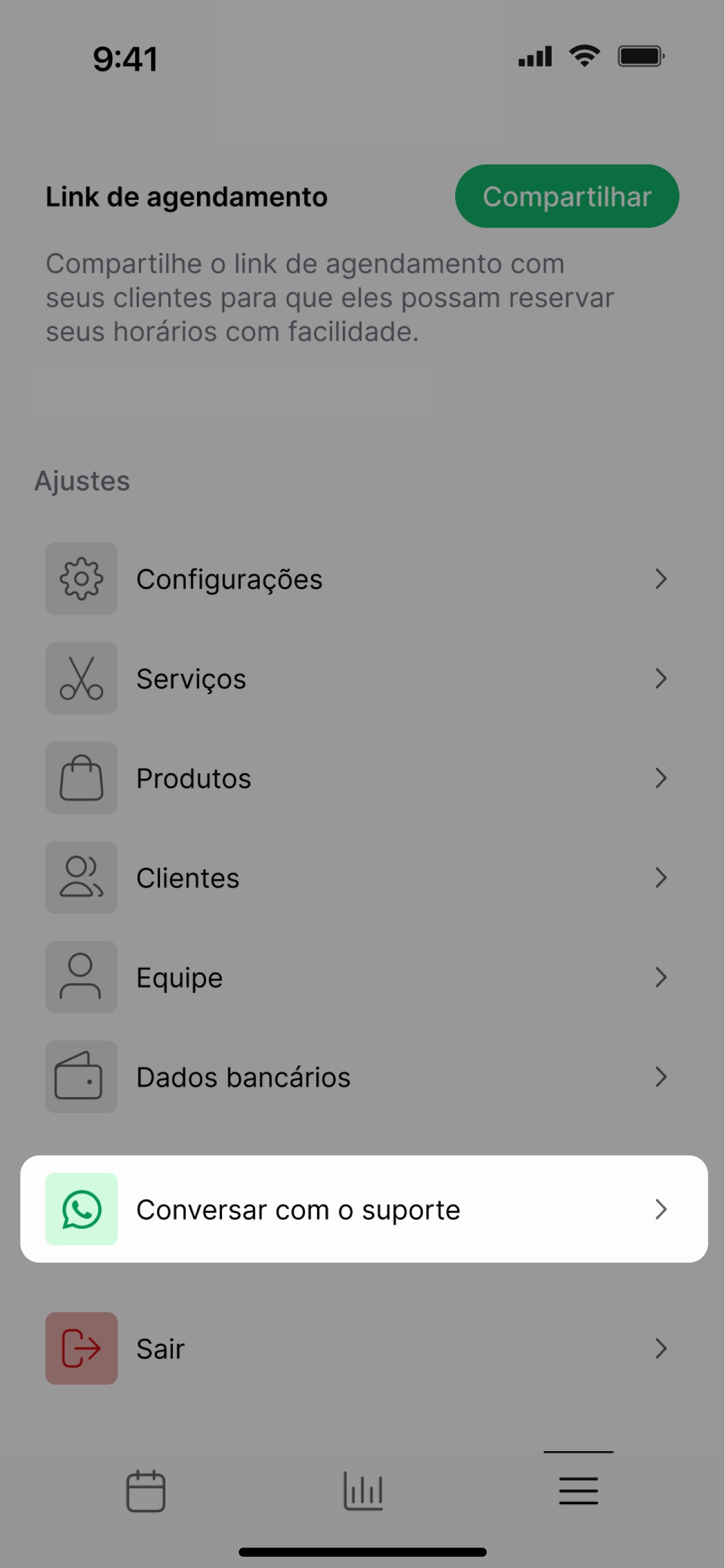Tap the Compartilhar button
Image resolution: width=725 pixels, height=1568 pixels.
(567, 196)
